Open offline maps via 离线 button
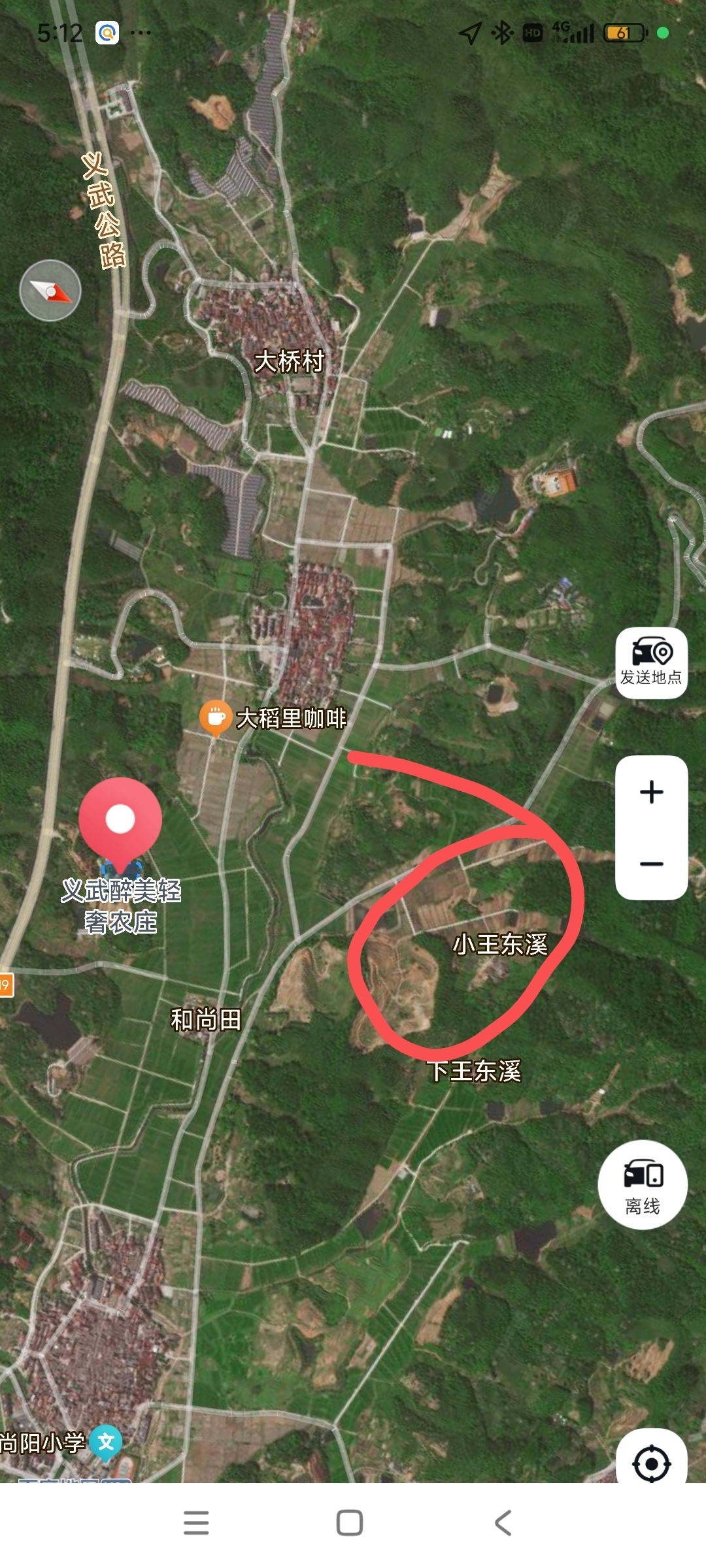Image resolution: width=706 pixels, height=1568 pixels. click(643, 1184)
